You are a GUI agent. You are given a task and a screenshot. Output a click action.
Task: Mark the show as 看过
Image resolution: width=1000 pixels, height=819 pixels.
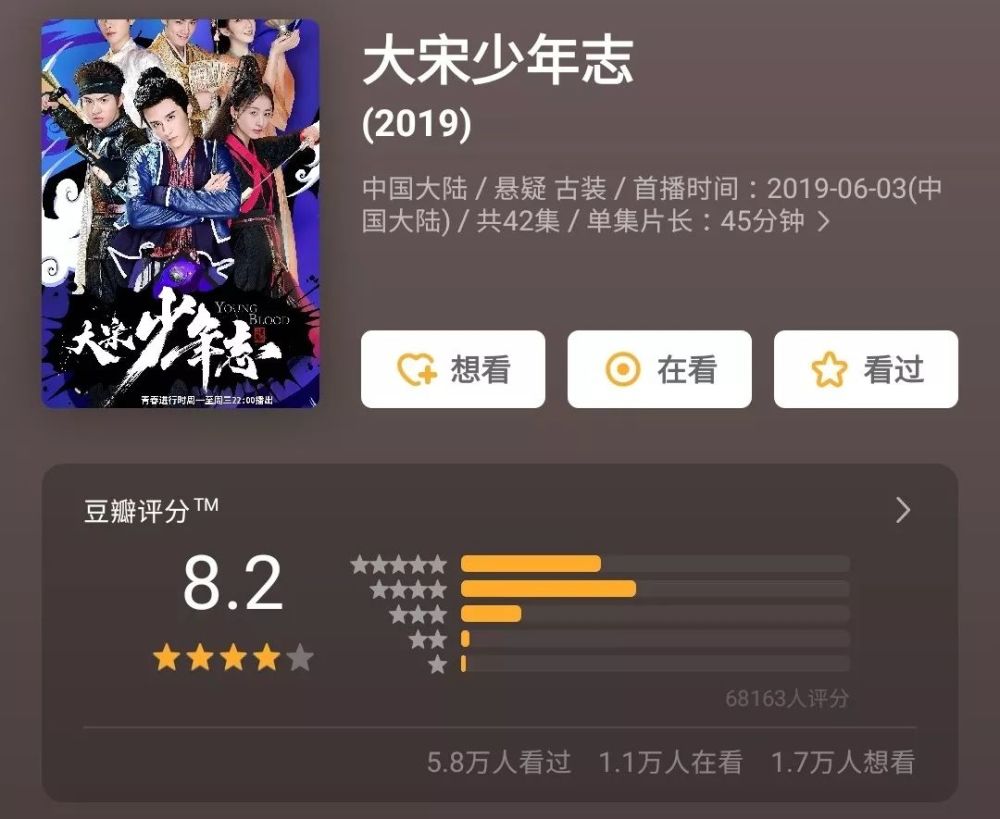point(865,370)
